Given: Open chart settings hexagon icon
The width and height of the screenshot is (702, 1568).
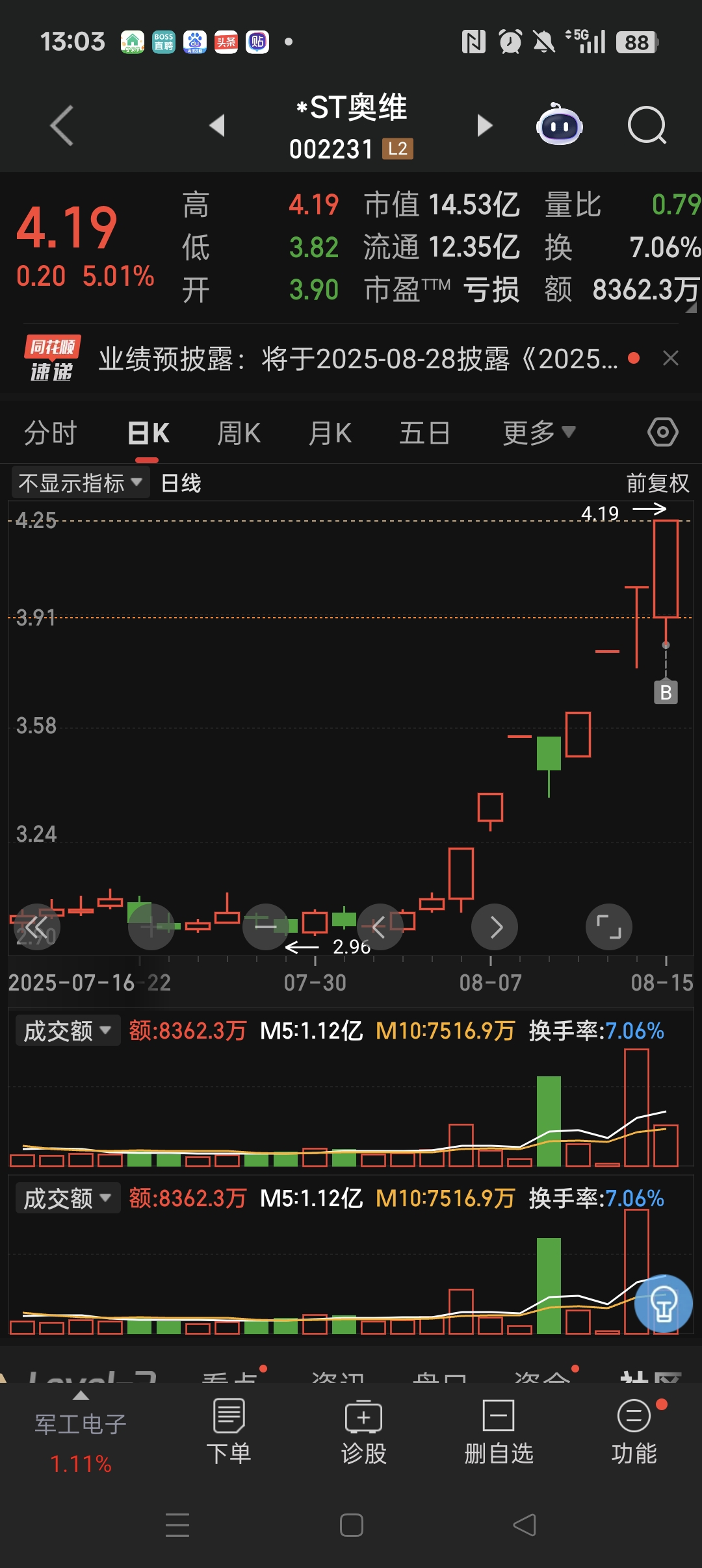Looking at the screenshot, I should coord(662,432).
